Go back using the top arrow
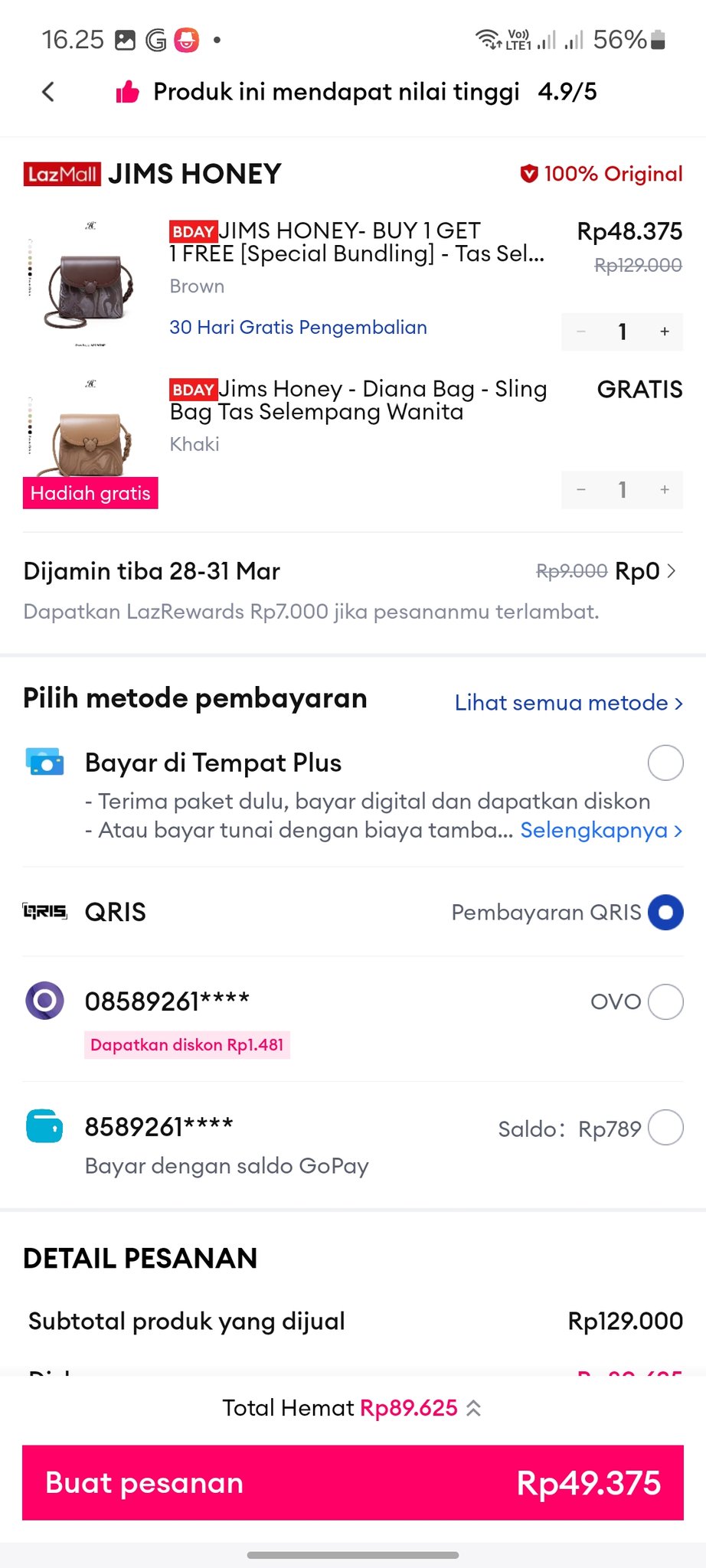 pos(48,92)
